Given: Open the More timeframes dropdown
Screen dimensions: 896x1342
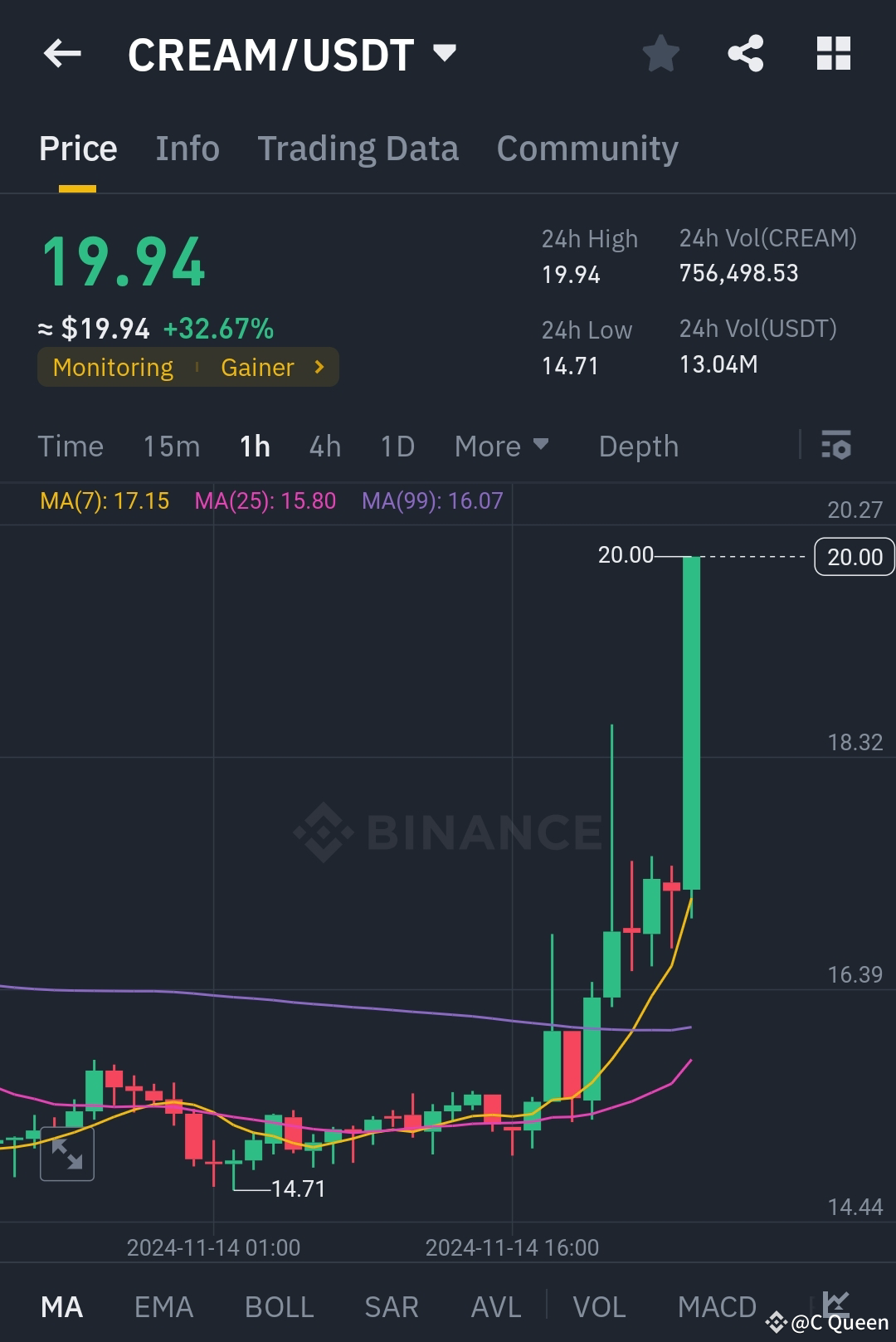Looking at the screenshot, I should click(500, 446).
